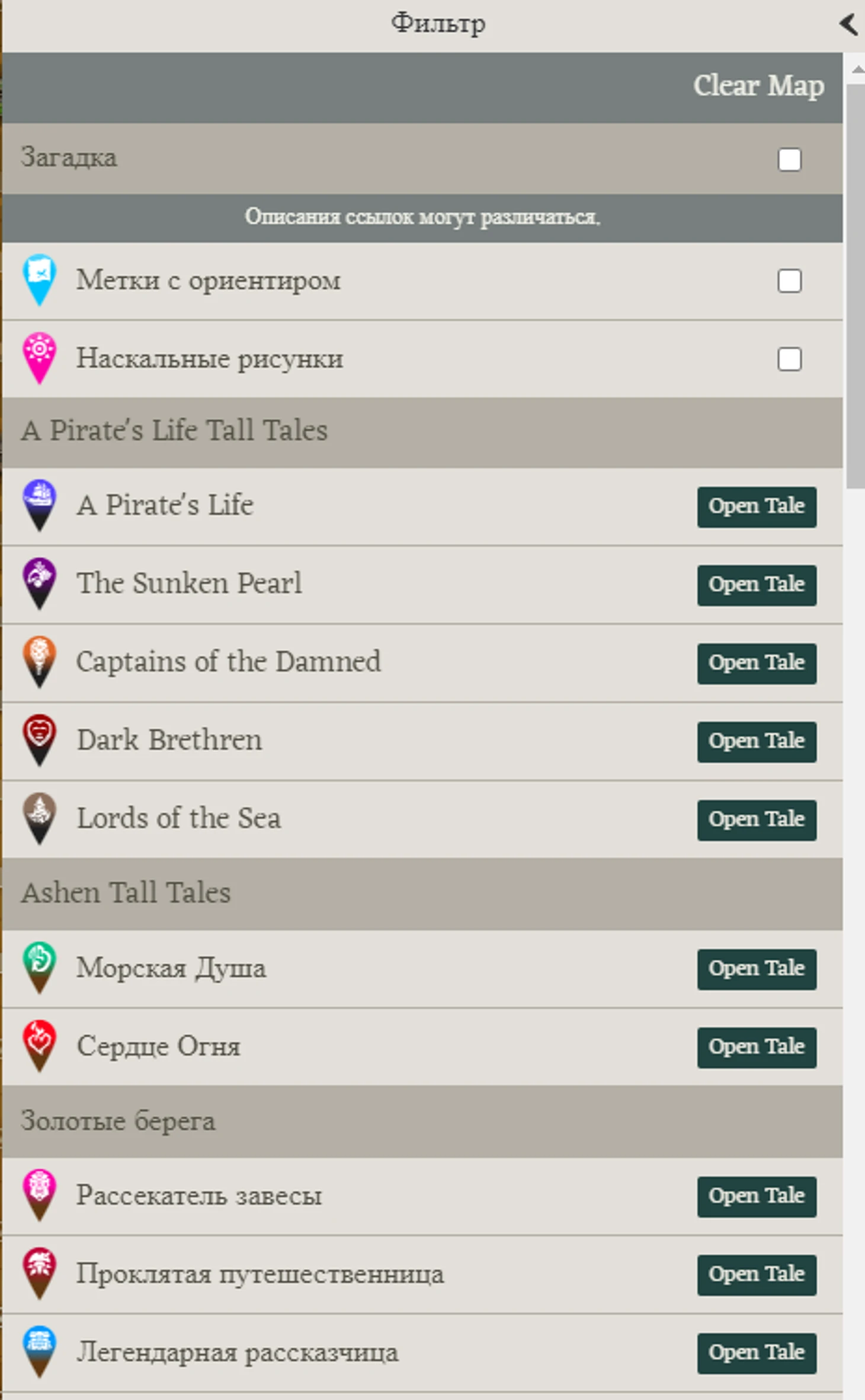The height and width of the screenshot is (1400, 865).
Task: Open Tale for Dark Brethren
Action: click(x=756, y=741)
